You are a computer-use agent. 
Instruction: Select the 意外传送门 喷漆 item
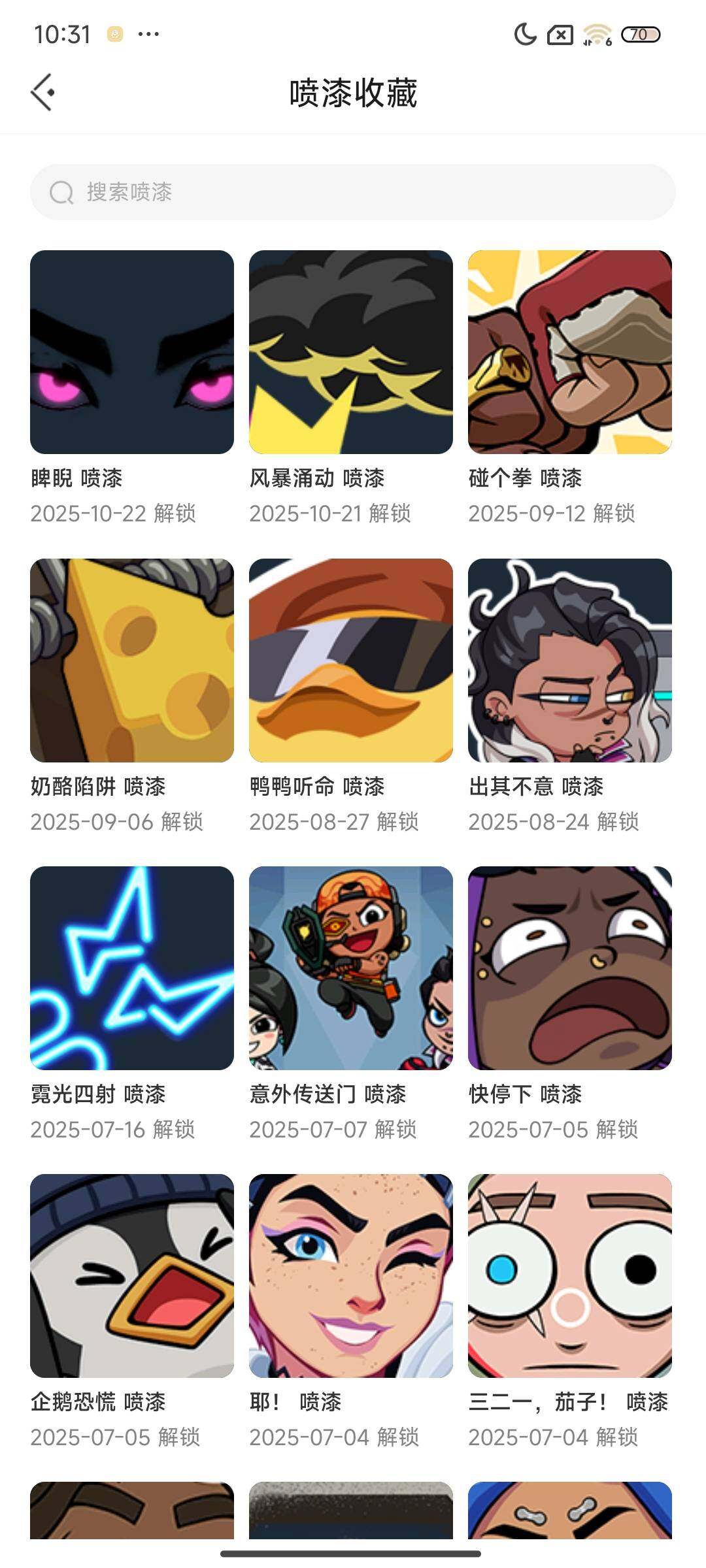pos(351,968)
